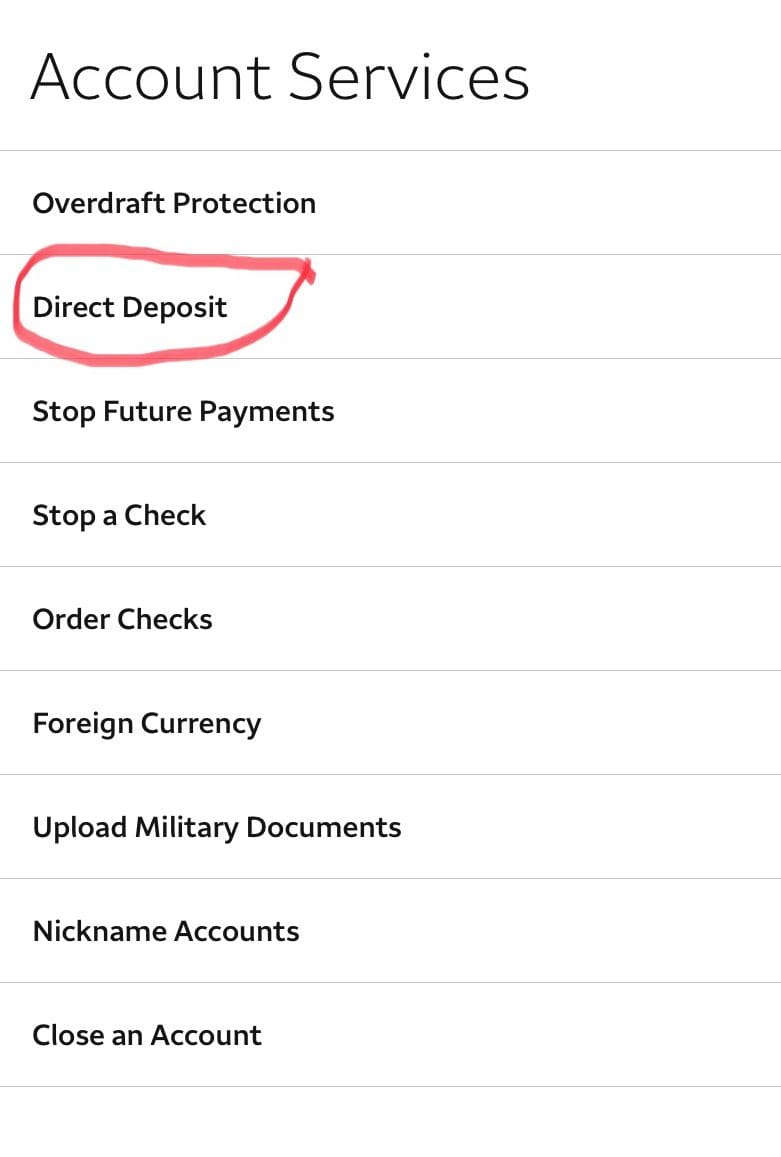This screenshot has width=781, height=1157.
Task: Open the check ordering service
Action: (x=122, y=619)
